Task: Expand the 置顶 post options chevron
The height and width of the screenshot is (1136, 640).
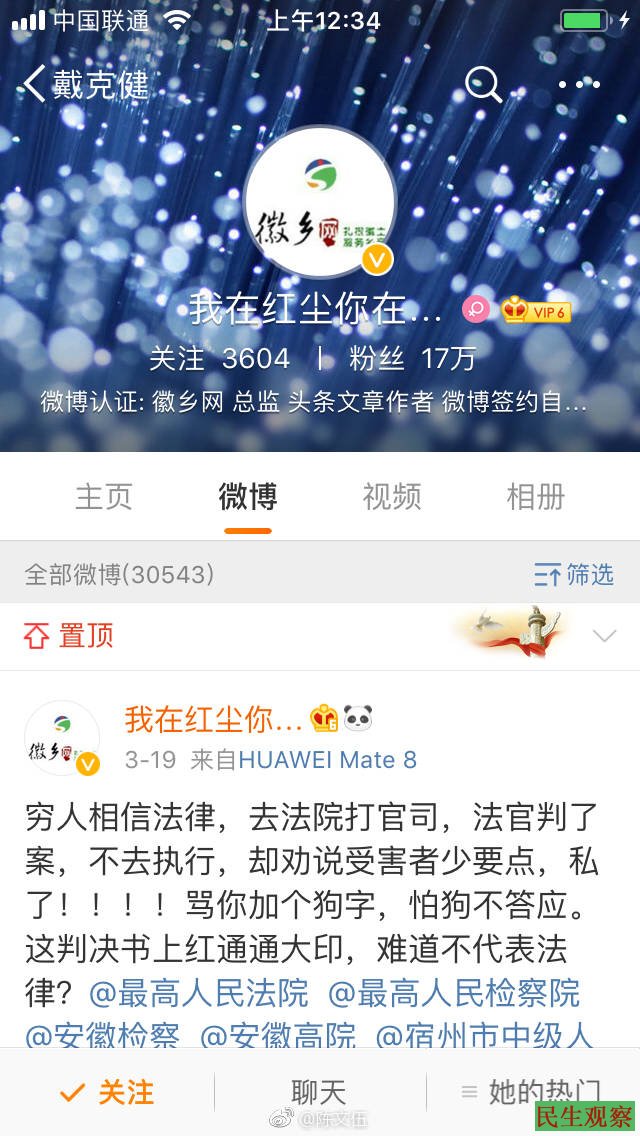Action: pyautogui.click(x=604, y=636)
